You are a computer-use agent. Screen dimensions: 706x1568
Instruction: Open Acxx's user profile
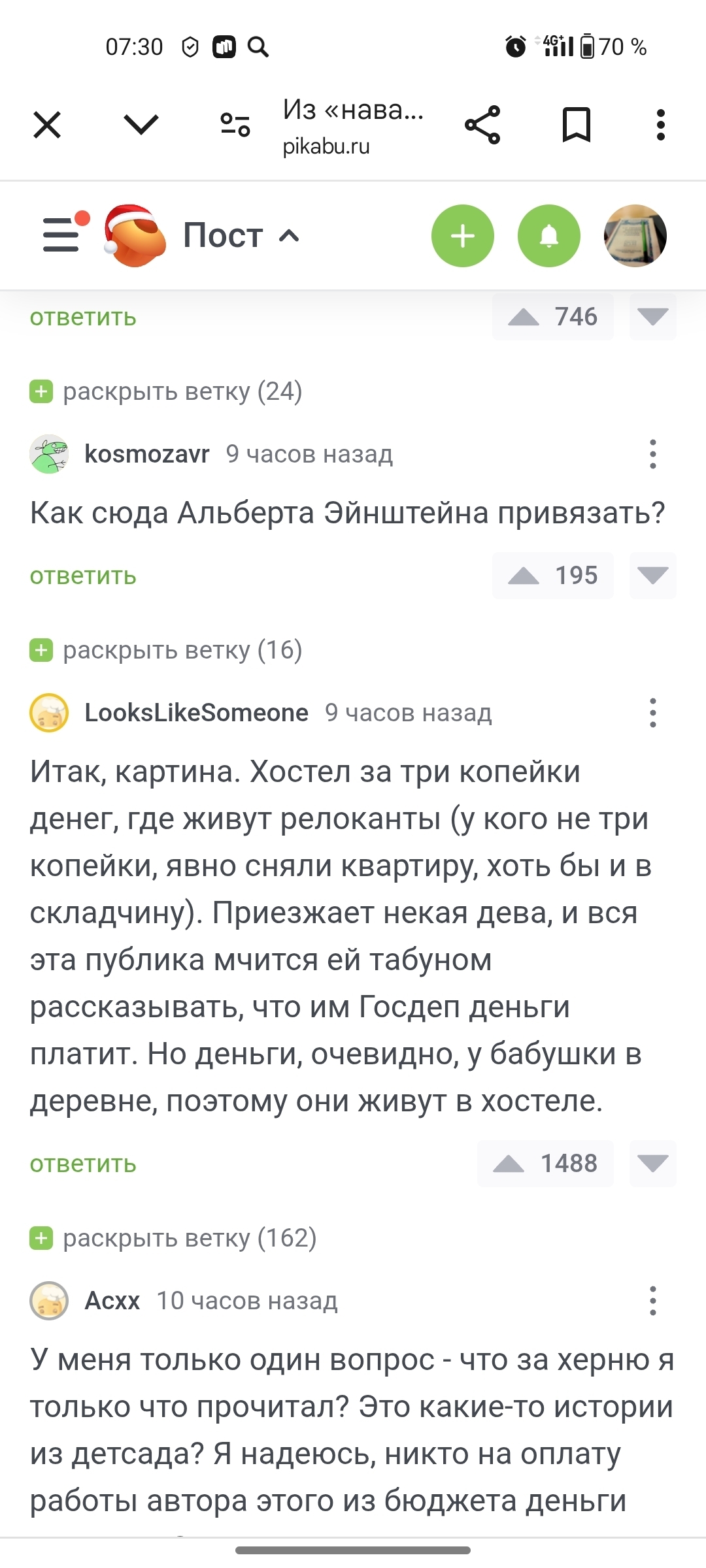coord(112,1301)
